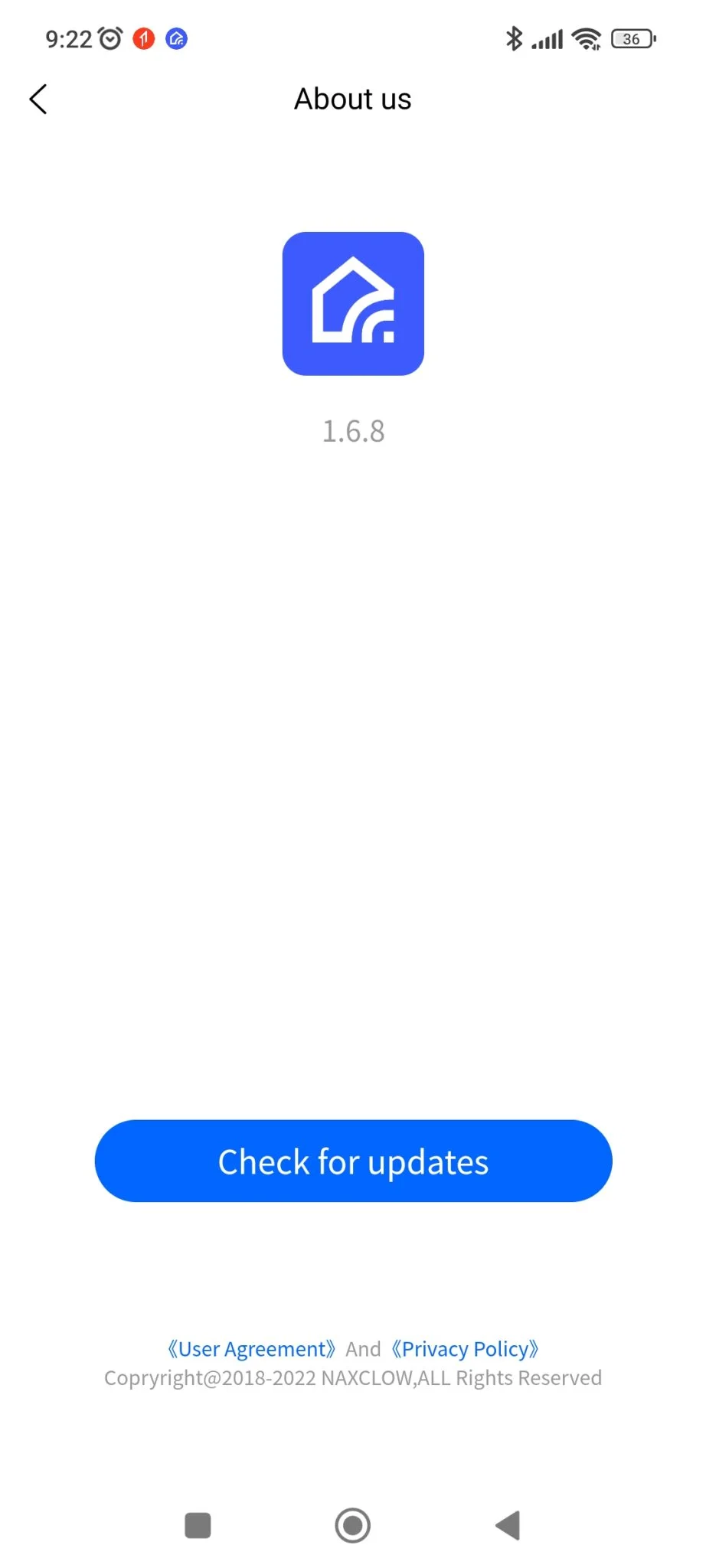Viewport: 706px width, 1568px height.
Task: Return to the home screen
Action: click(353, 1525)
